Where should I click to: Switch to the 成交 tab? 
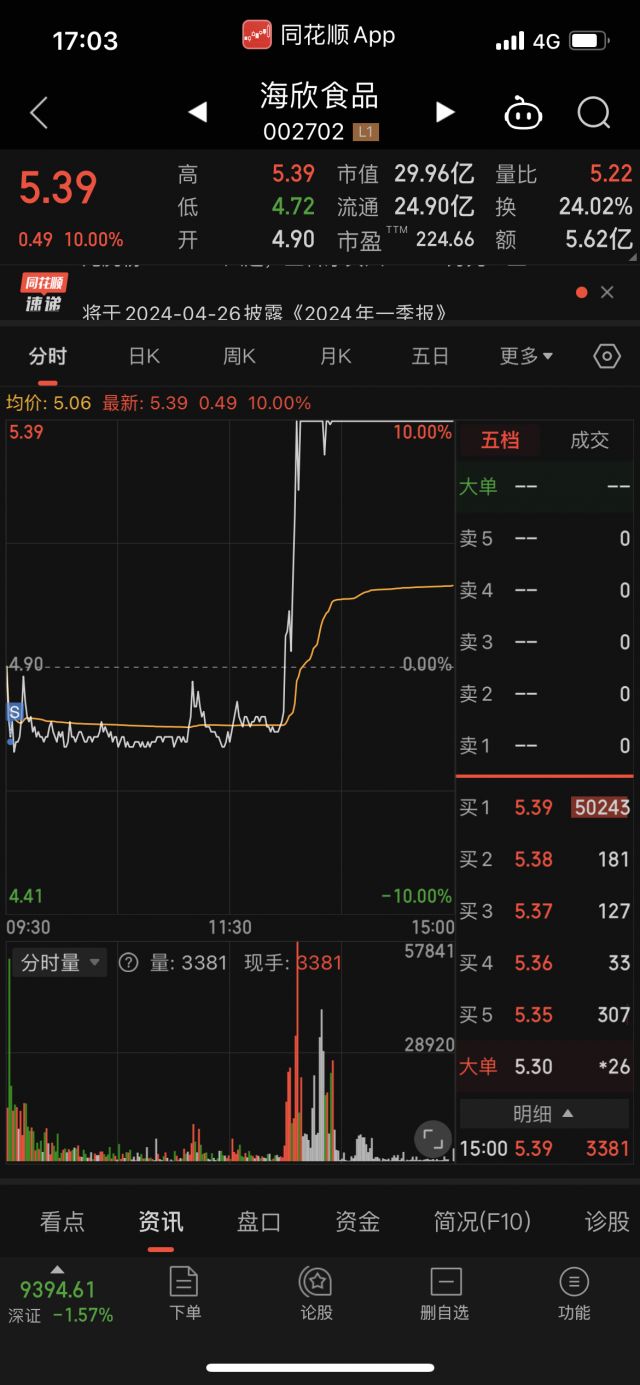pos(589,440)
